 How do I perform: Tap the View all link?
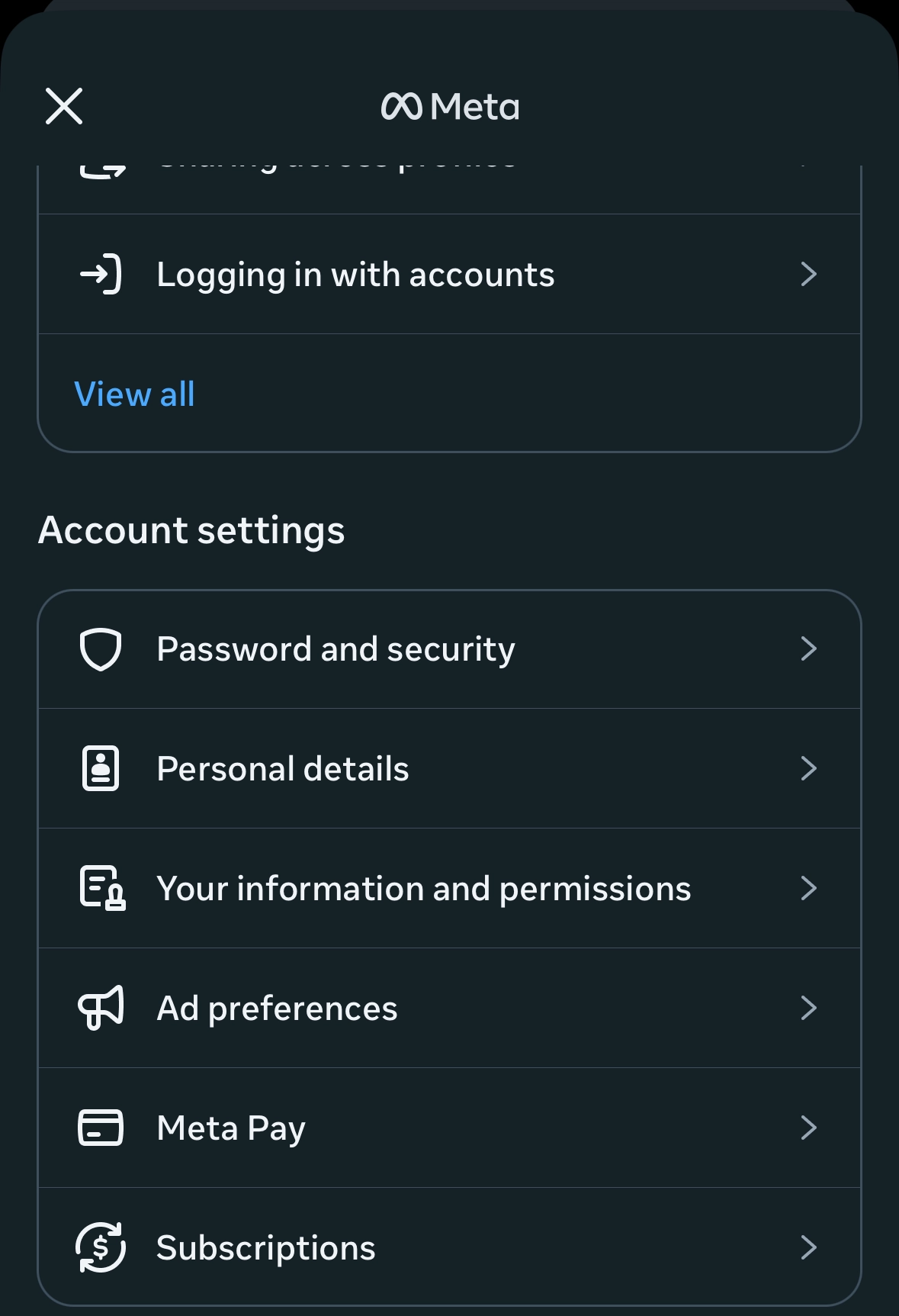click(135, 394)
